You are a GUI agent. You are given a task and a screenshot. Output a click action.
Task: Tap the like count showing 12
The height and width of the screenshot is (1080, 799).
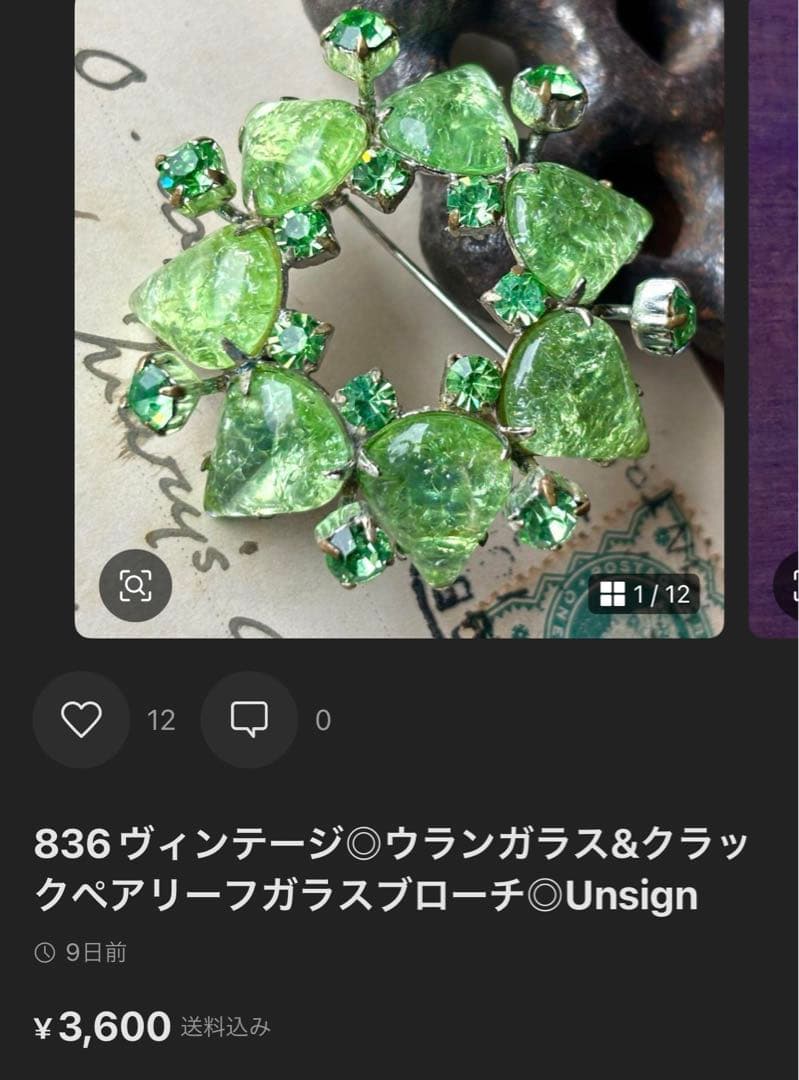tap(160, 718)
